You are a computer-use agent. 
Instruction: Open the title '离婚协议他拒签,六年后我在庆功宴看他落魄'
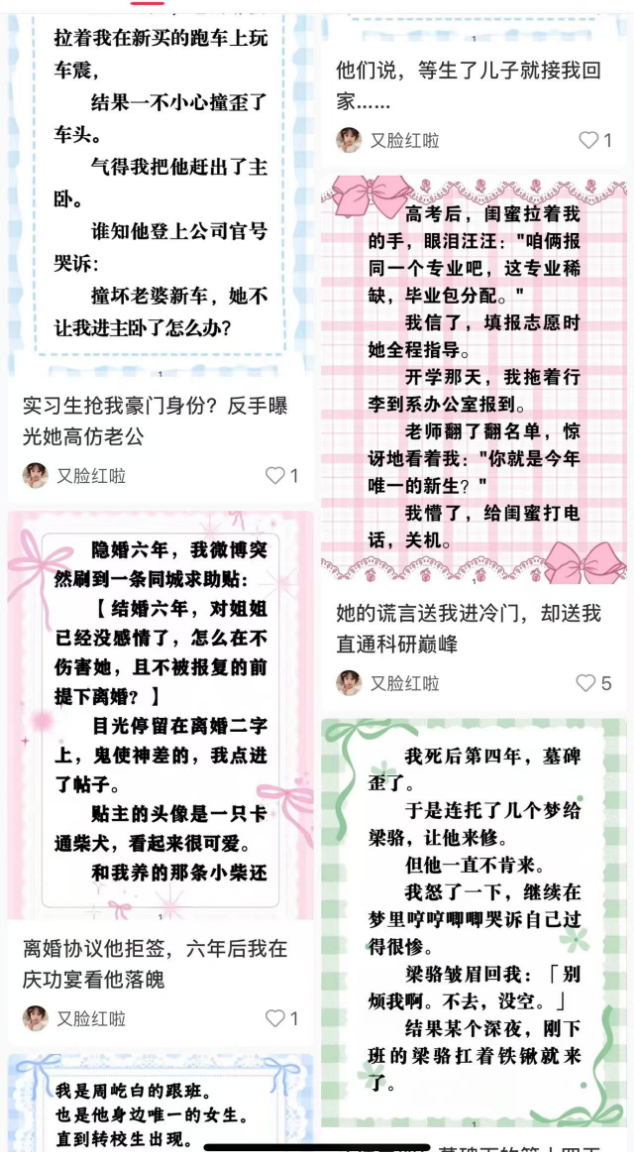(x=155, y=963)
